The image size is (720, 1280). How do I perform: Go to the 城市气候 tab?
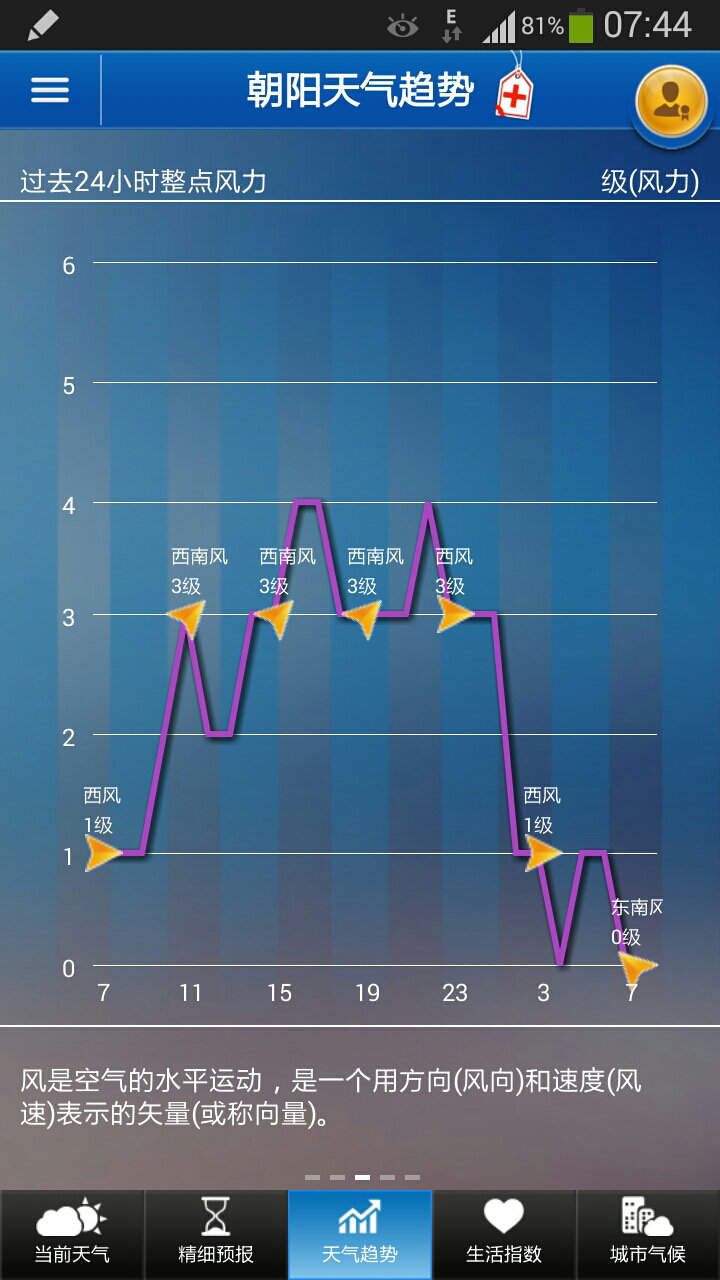[x=648, y=1234]
